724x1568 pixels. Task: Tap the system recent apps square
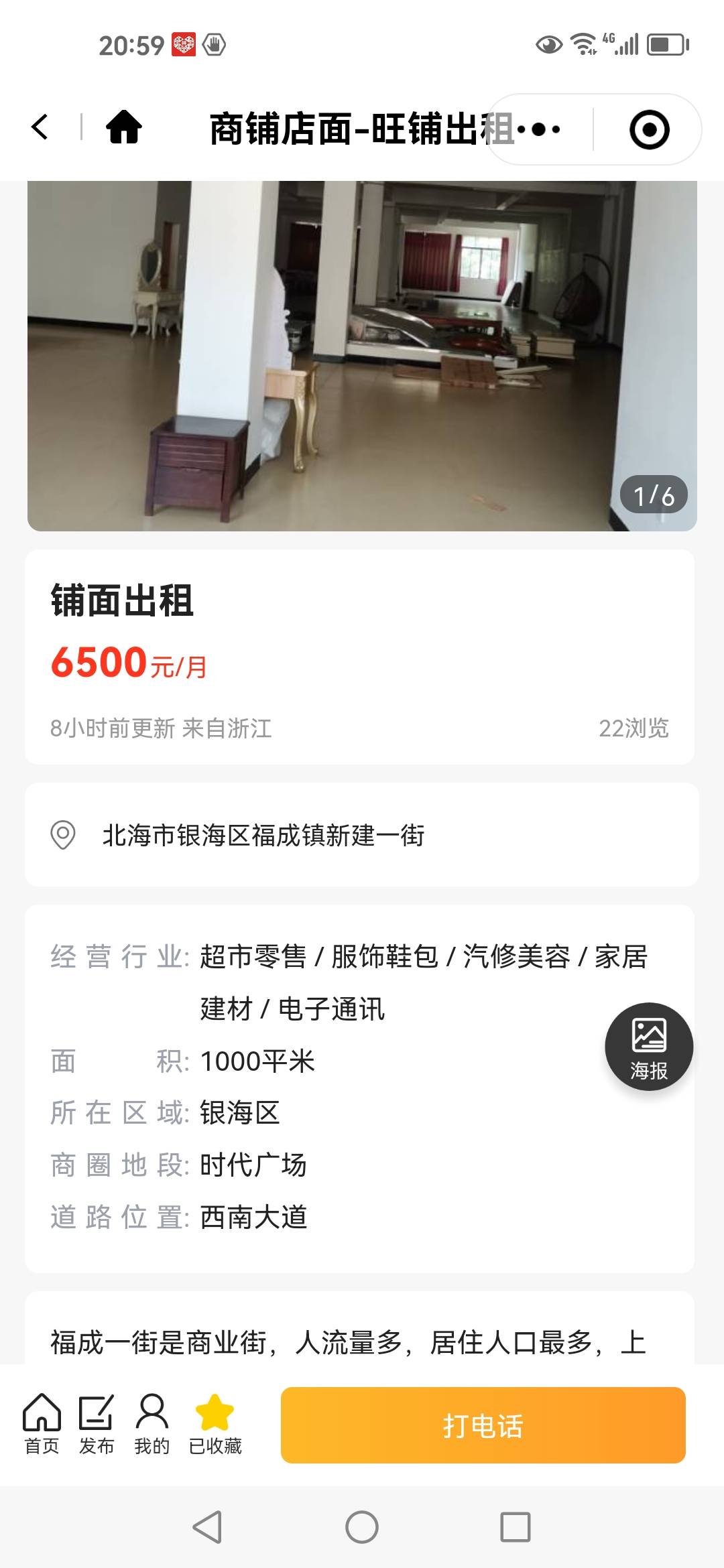(516, 1528)
